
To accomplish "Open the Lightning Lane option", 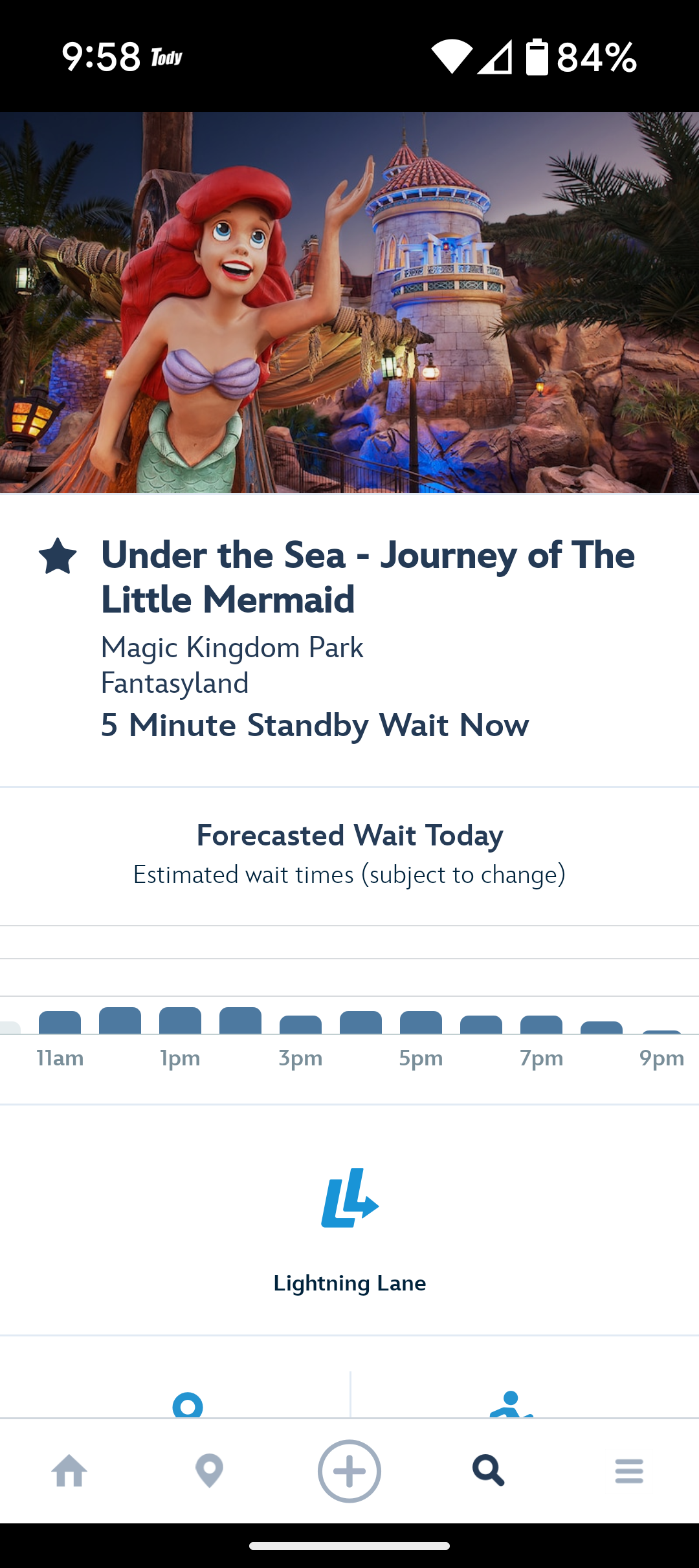I will (x=349, y=1229).
